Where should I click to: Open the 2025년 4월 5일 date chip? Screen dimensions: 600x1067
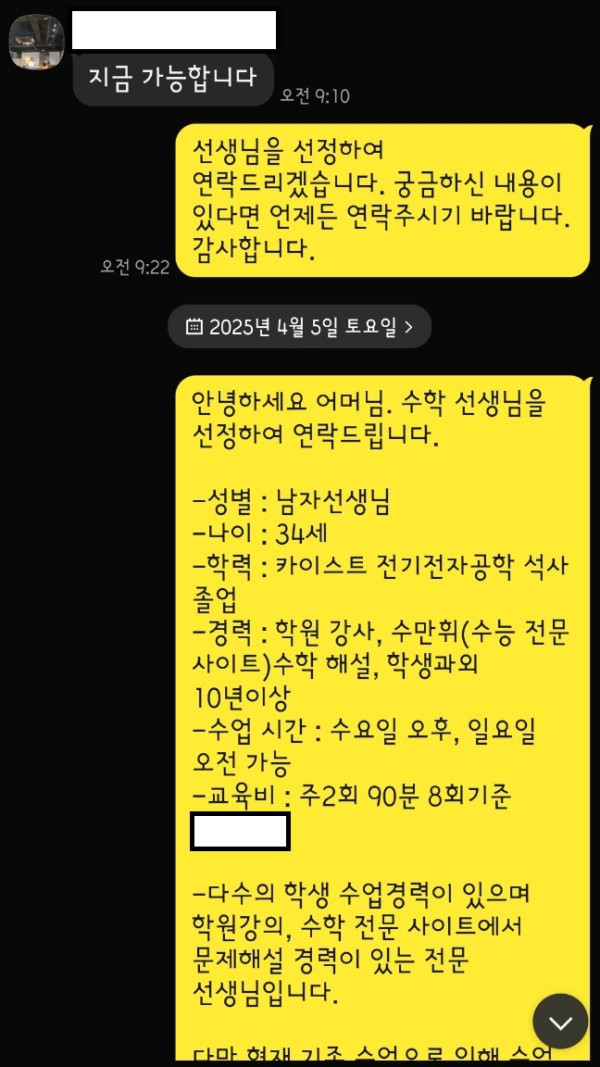coord(299,326)
